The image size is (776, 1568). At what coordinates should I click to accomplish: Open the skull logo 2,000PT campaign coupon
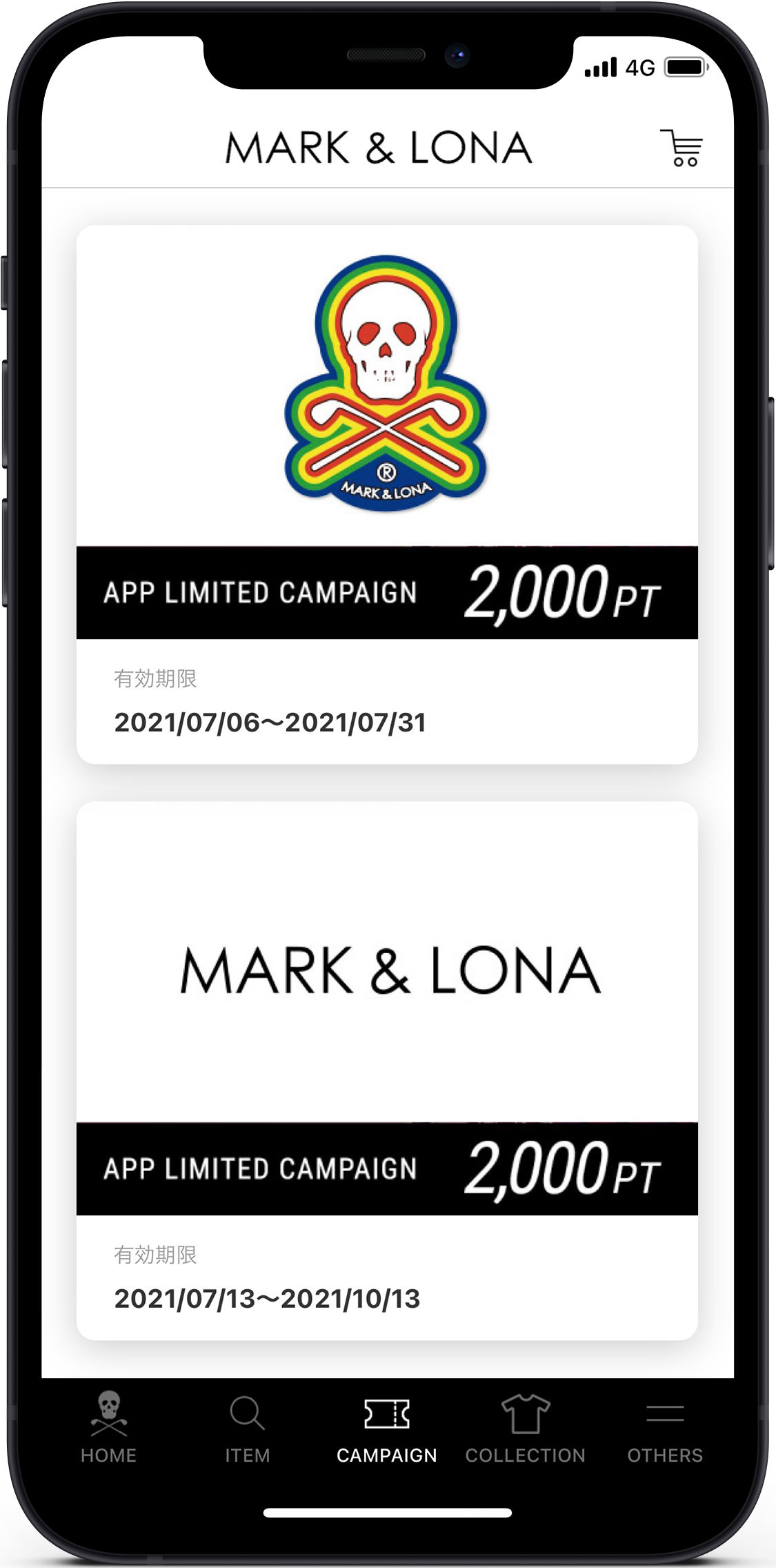[x=387, y=494]
